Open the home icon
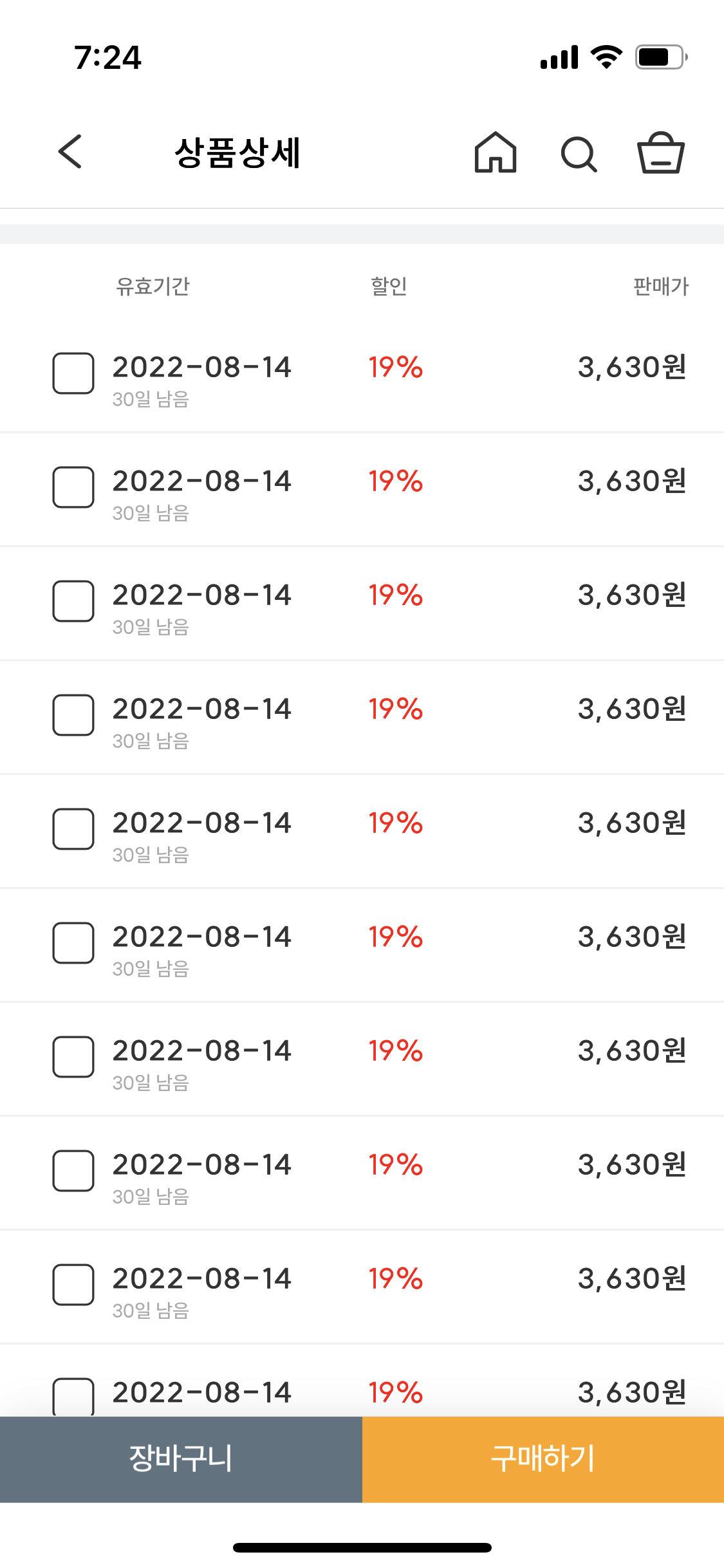Image resolution: width=724 pixels, height=1568 pixels. tap(495, 153)
